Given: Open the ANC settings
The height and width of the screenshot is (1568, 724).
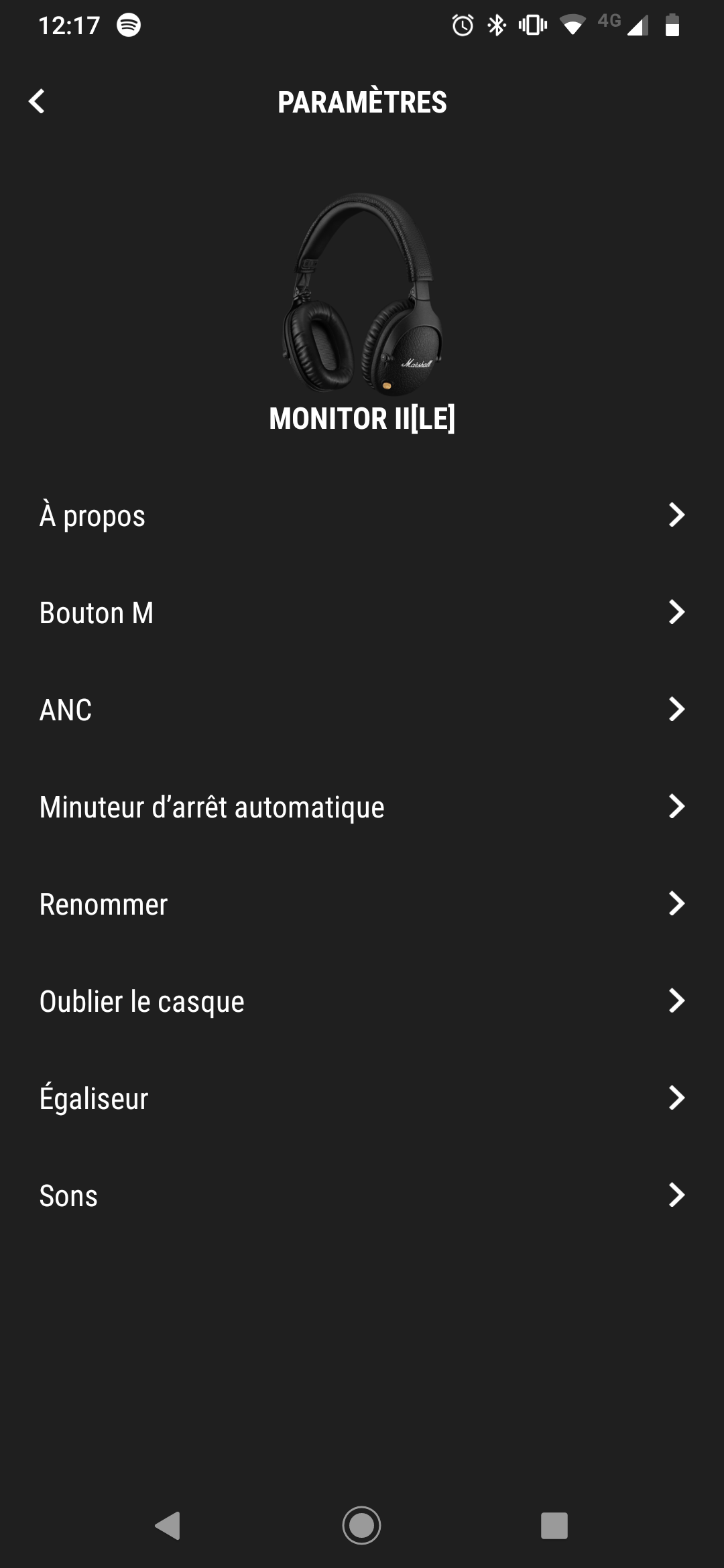Looking at the screenshot, I should click(x=362, y=710).
